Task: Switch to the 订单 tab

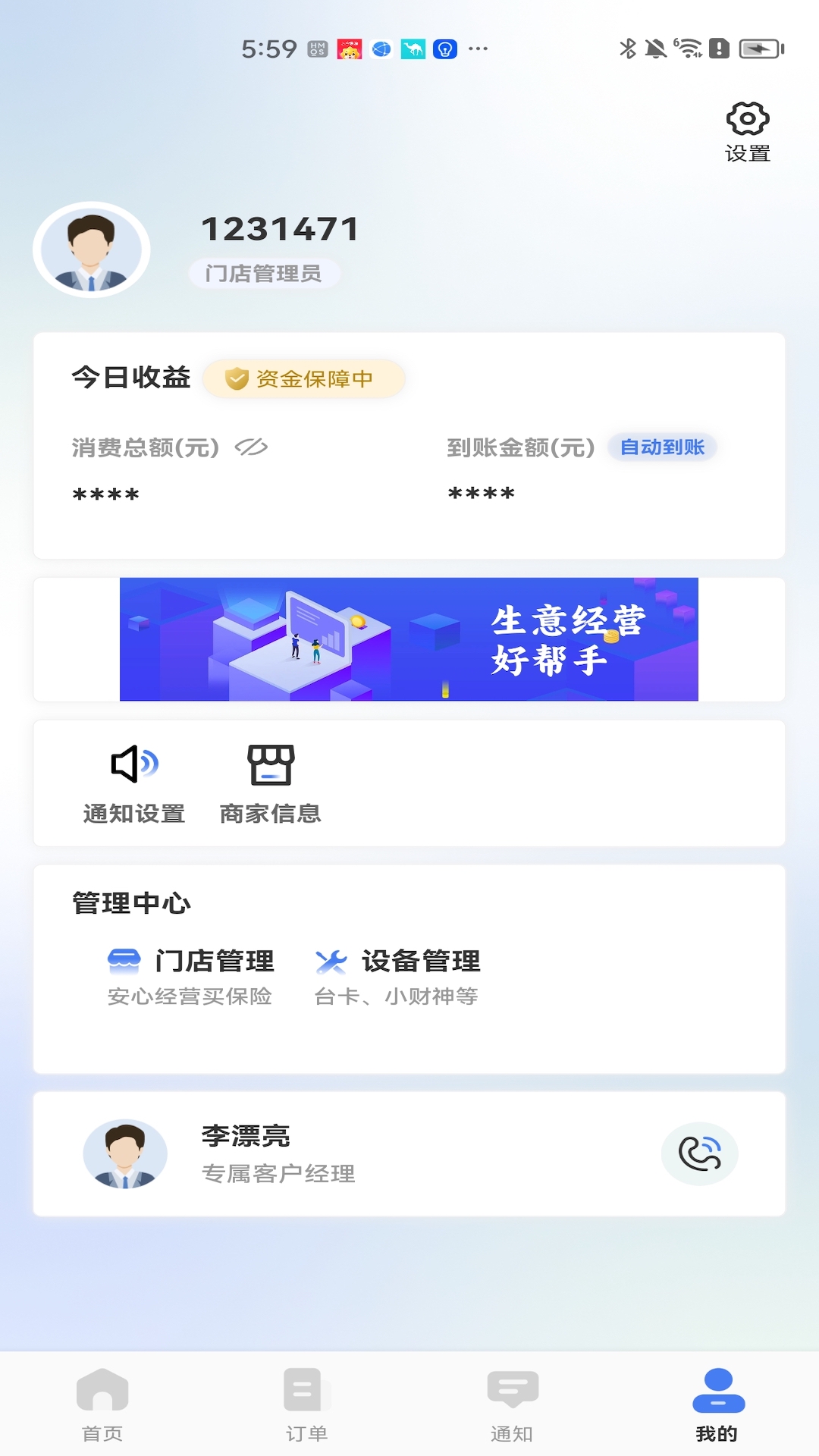Action: click(307, 1404)
